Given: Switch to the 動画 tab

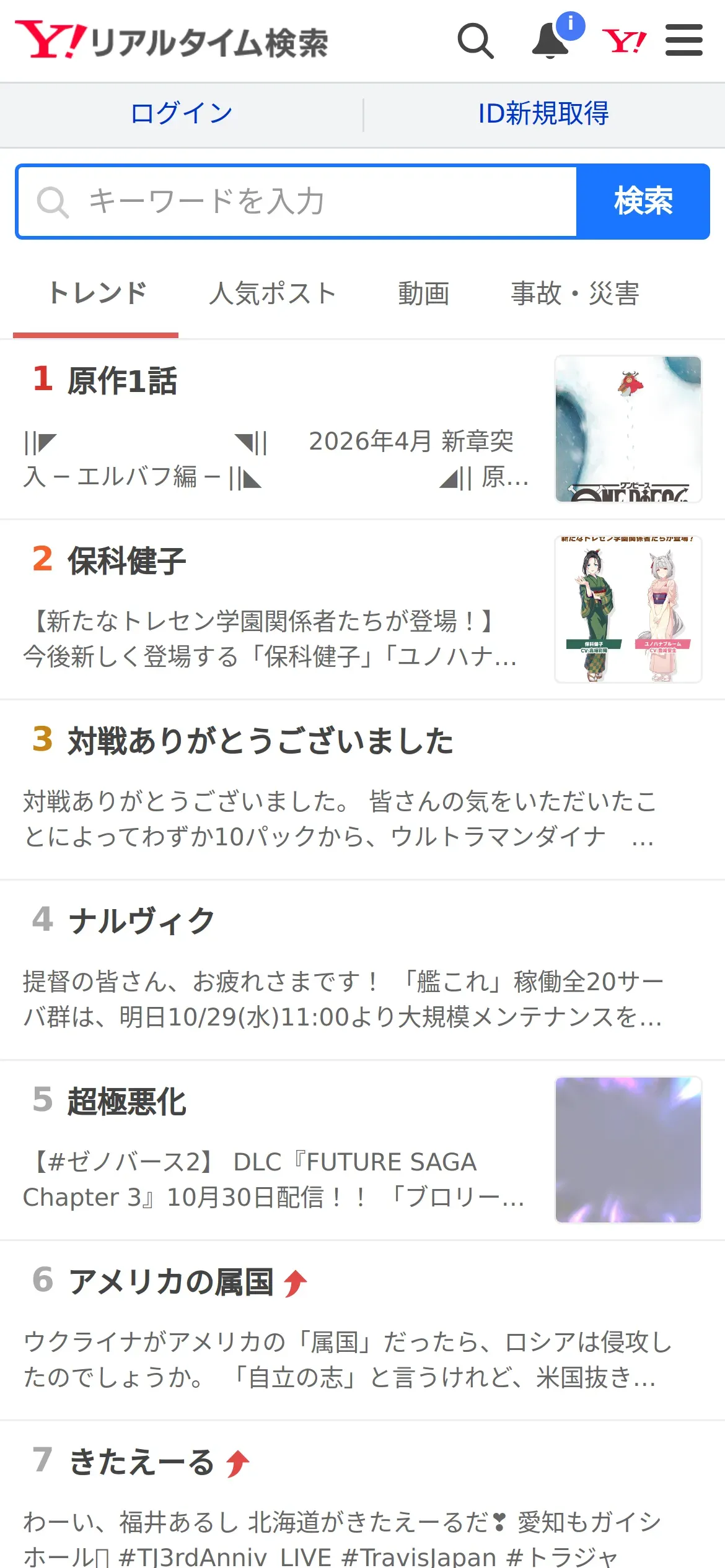Looking at the screenshot, I should coord(424,294).
